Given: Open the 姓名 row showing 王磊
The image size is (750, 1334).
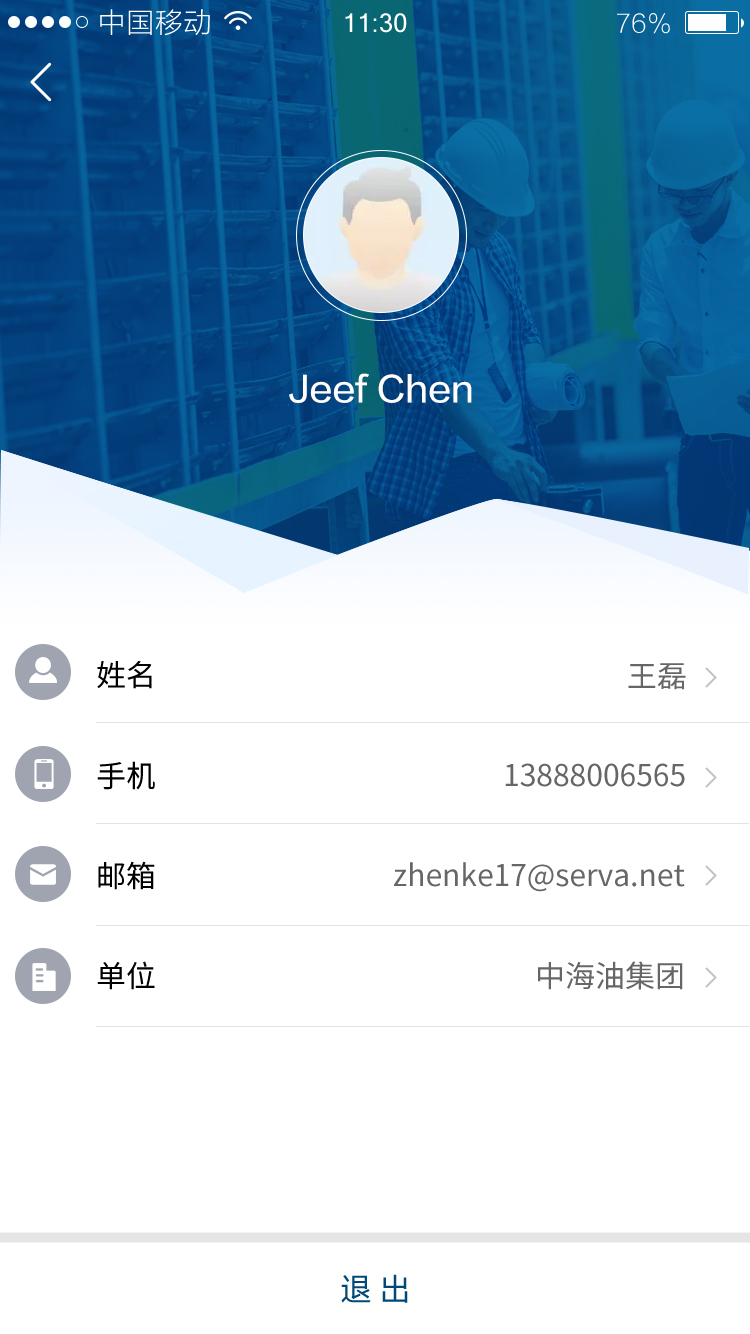Looking at the screenshot, I should pyautogui.click(x=375, y=673).
